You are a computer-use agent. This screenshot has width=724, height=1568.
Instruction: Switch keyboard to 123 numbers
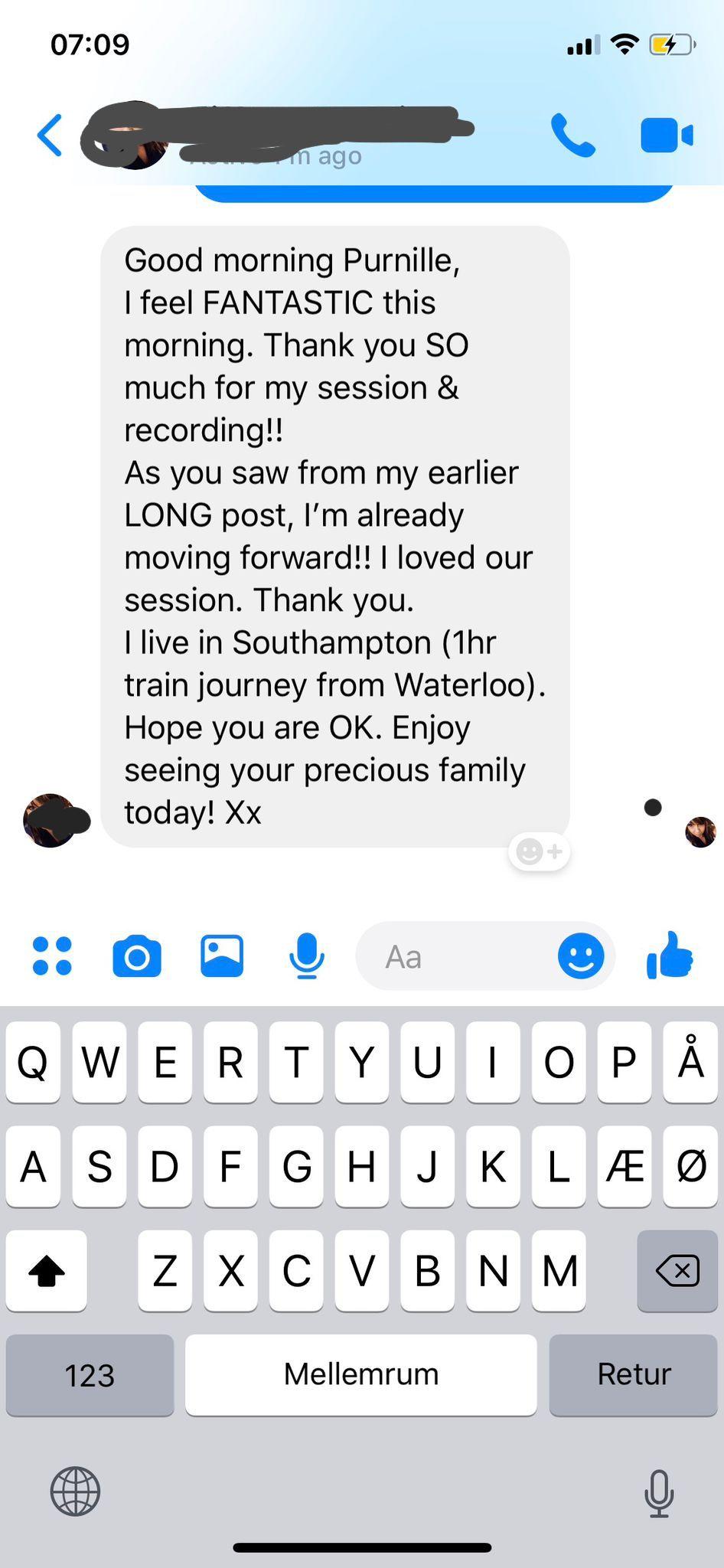pyautogui.click(x=90, y=1375)
